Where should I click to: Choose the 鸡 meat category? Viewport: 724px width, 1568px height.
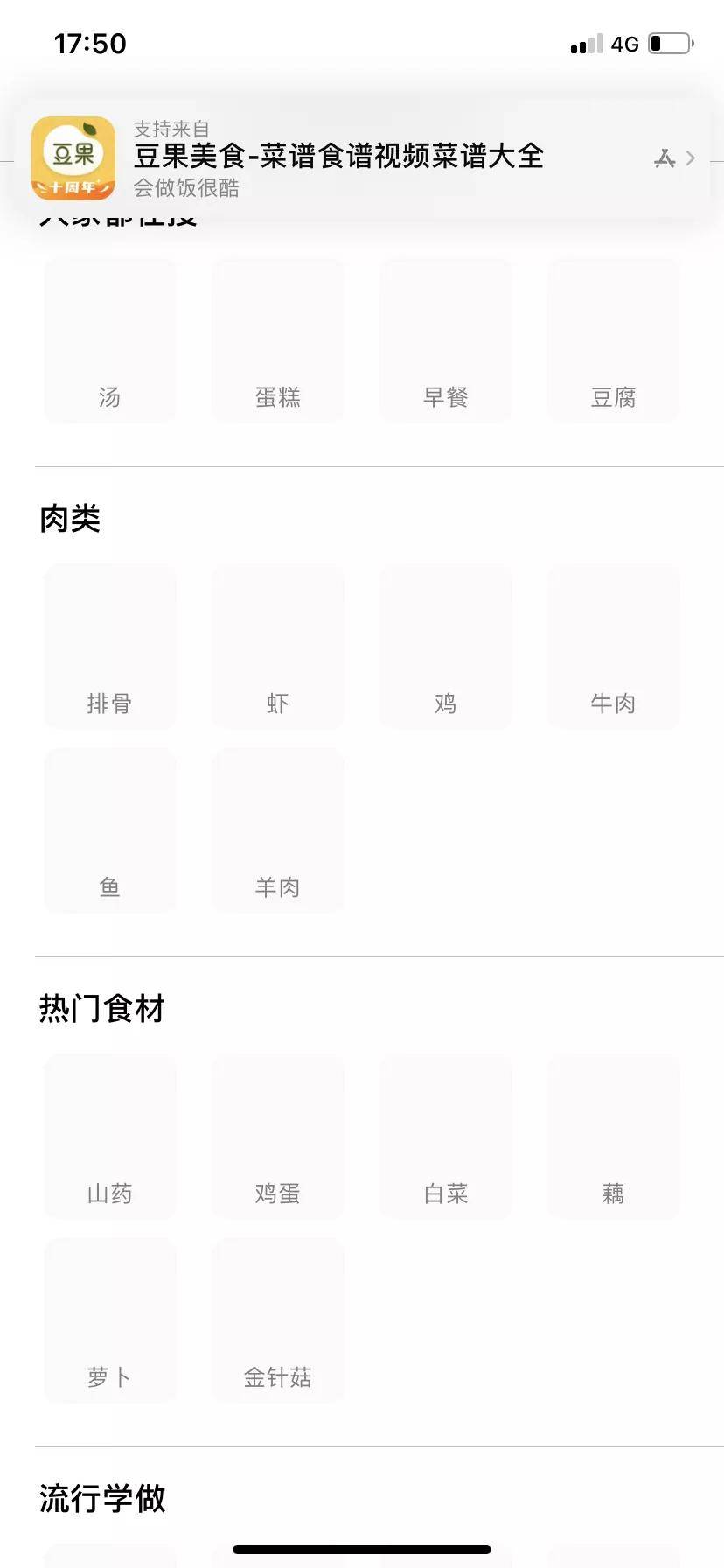(446, 647)
